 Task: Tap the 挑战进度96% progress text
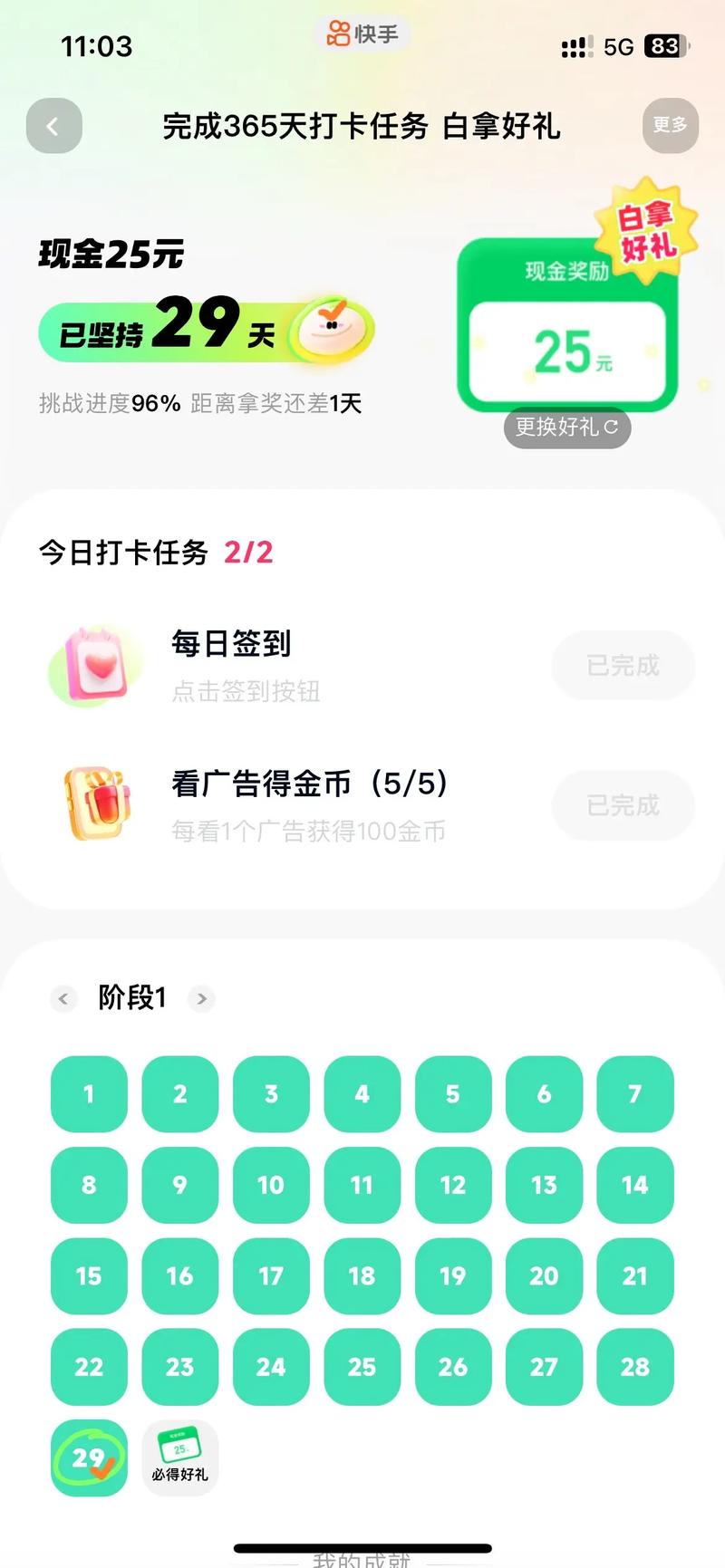click(109, 403)
